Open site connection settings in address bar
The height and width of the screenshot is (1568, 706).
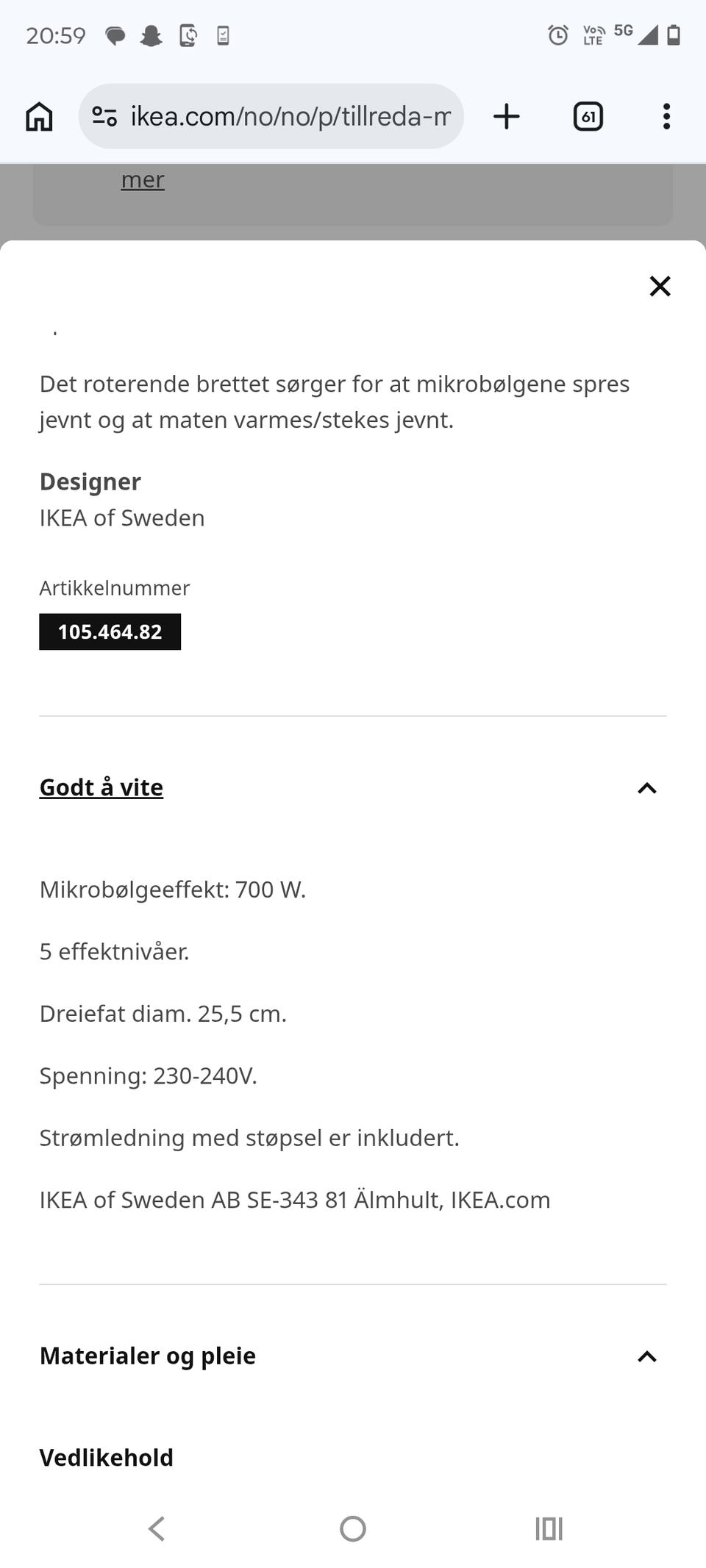(105, 116)
